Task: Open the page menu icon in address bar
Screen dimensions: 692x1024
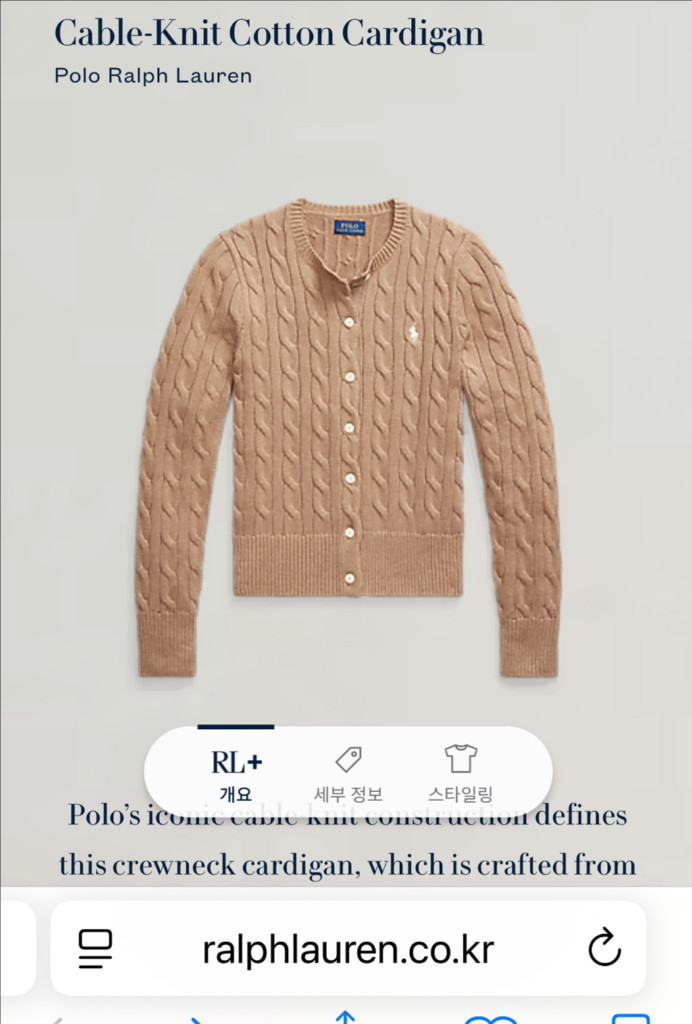Action: tap(96, 949)
